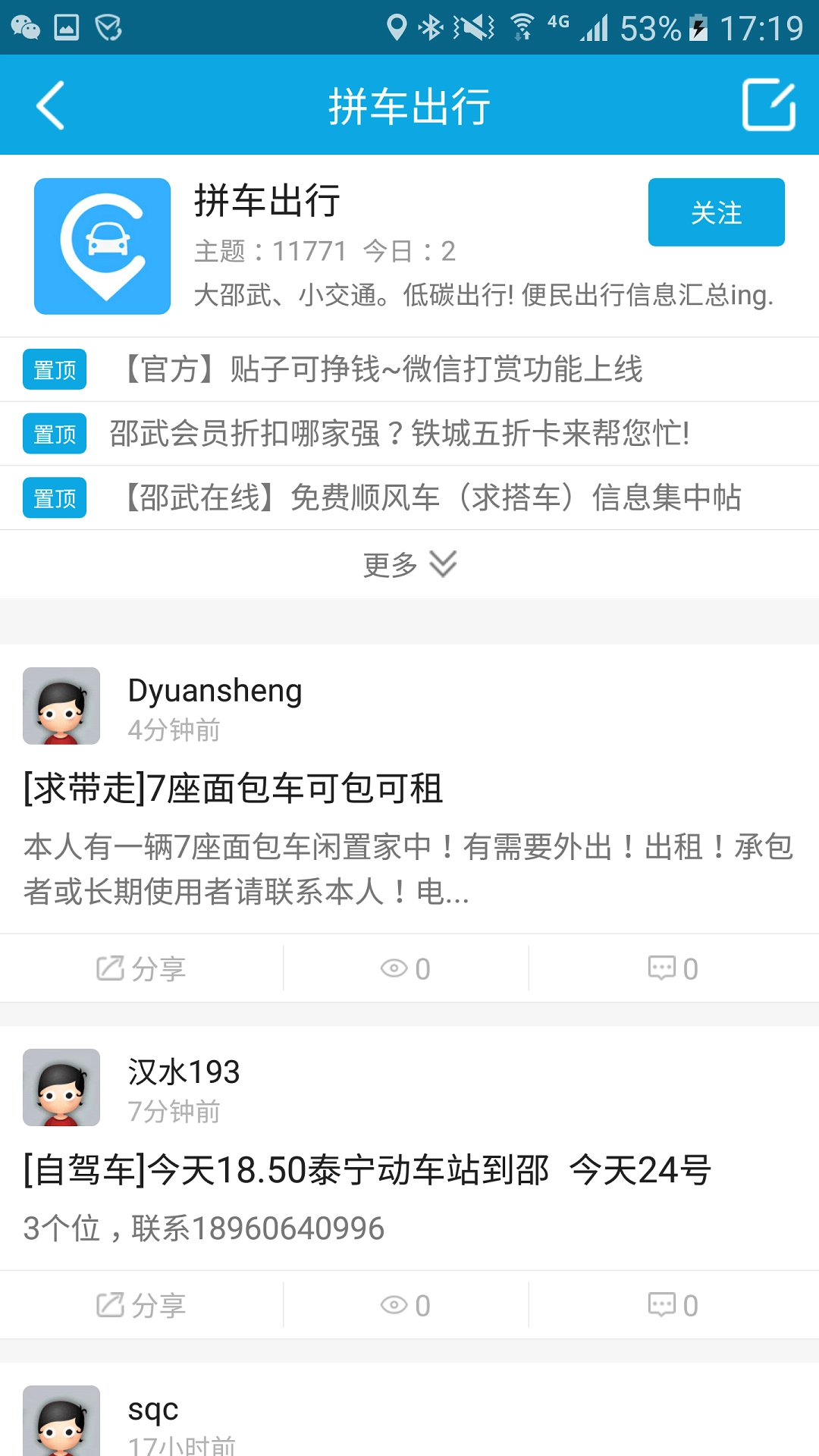Tap the username Dyuansheng

(215, 689)
